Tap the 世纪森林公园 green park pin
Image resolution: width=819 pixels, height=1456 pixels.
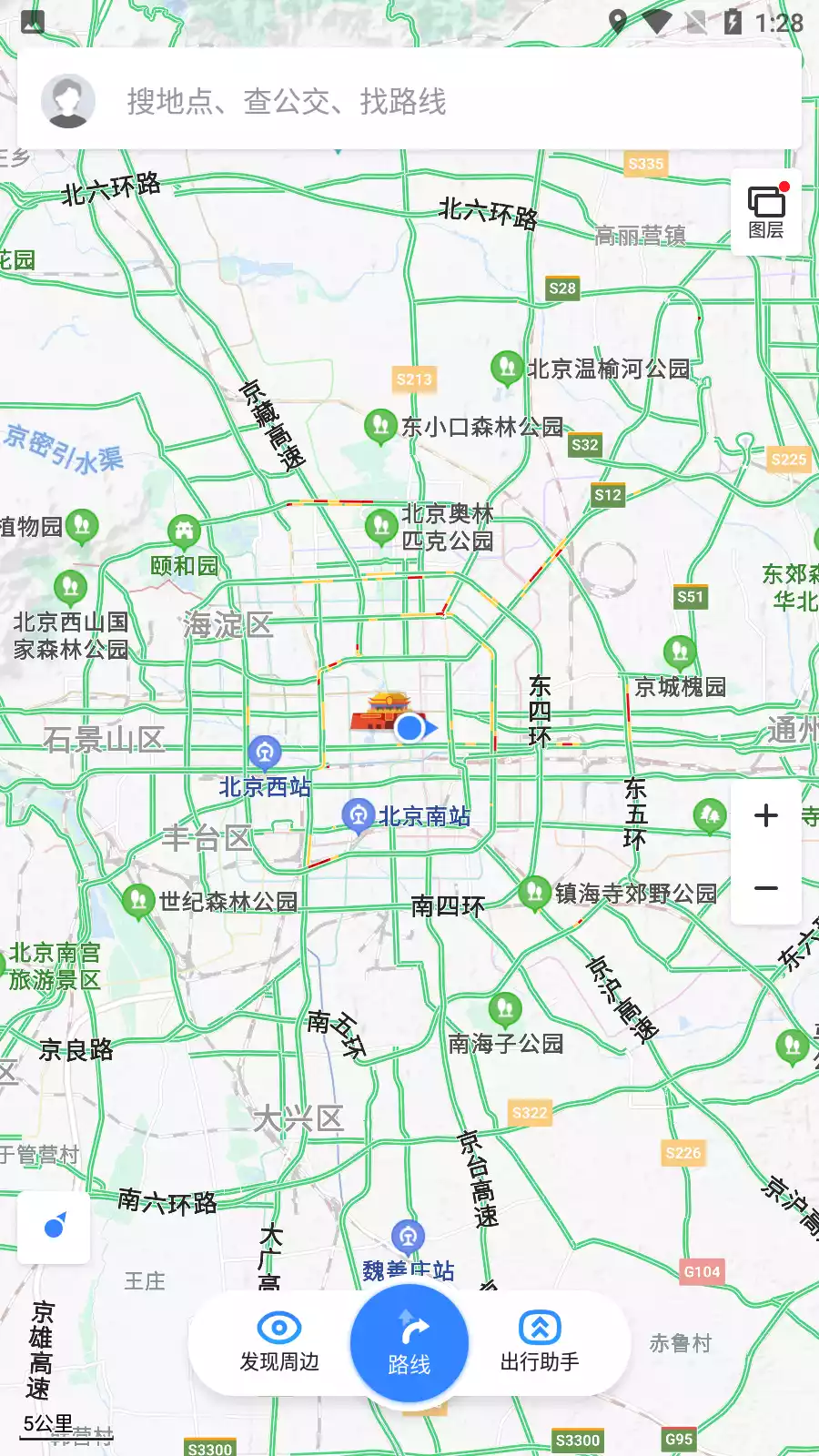(139, 899)
